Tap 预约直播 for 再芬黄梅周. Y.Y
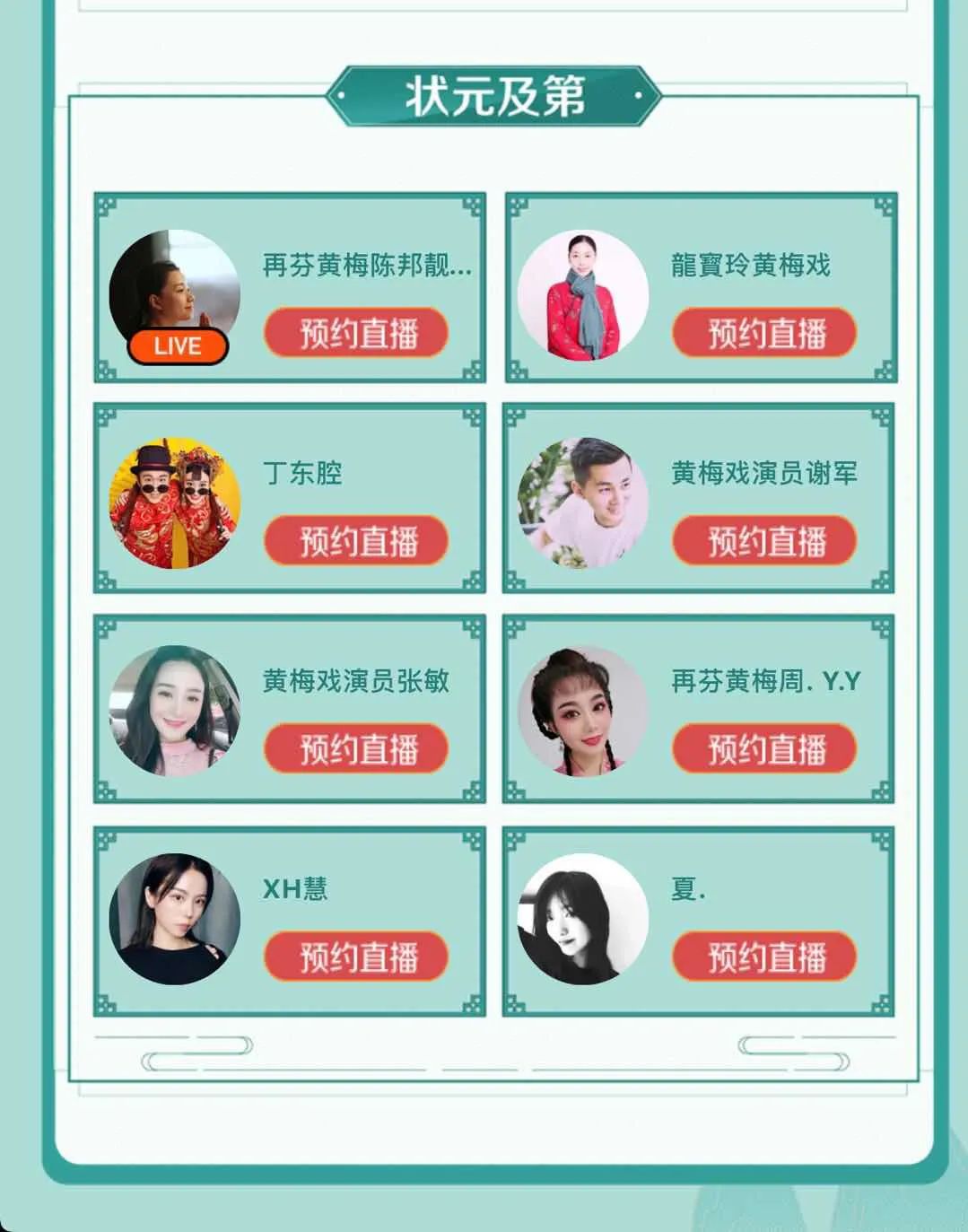 pos(764,749)
